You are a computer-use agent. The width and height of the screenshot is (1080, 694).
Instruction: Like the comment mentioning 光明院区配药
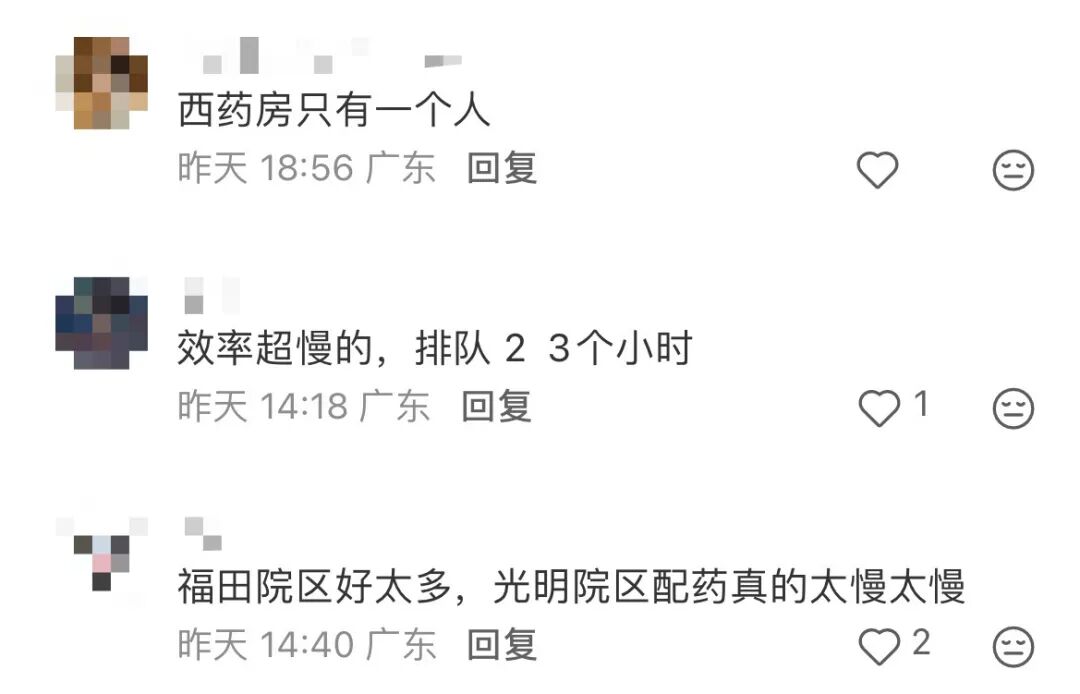tap(881, 646)
